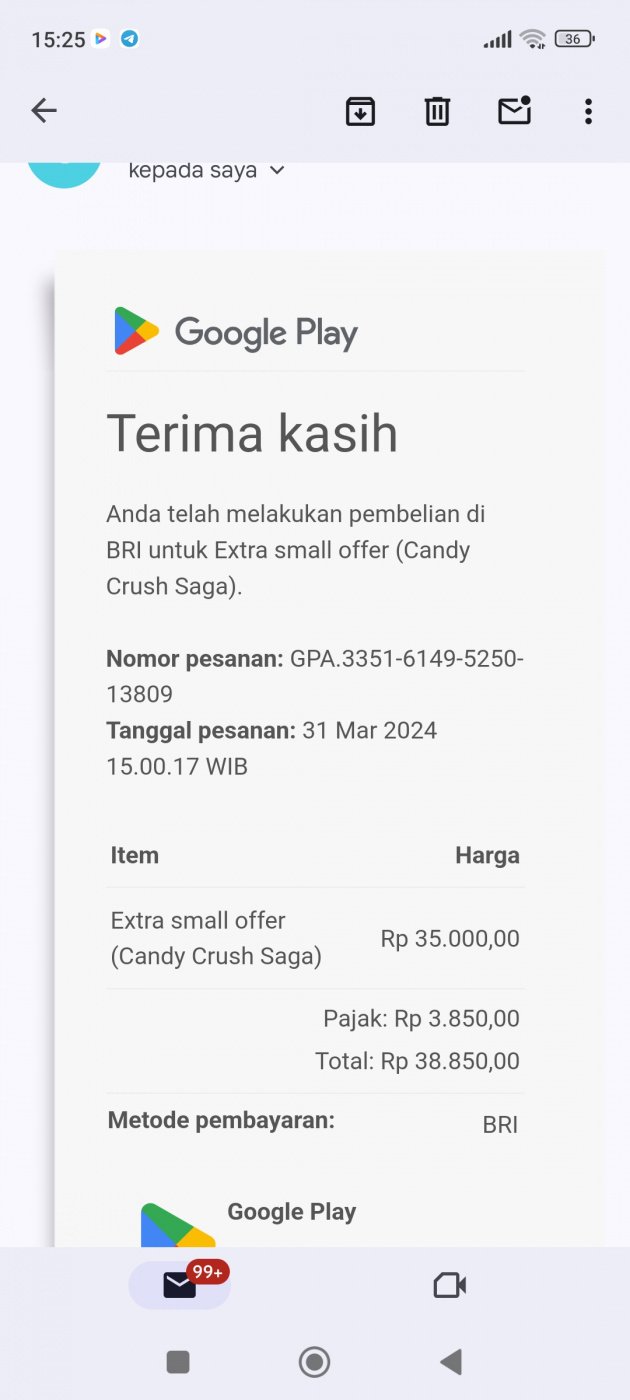
Task: Switch to the Mail tab
Action: tap(180, 1285)
